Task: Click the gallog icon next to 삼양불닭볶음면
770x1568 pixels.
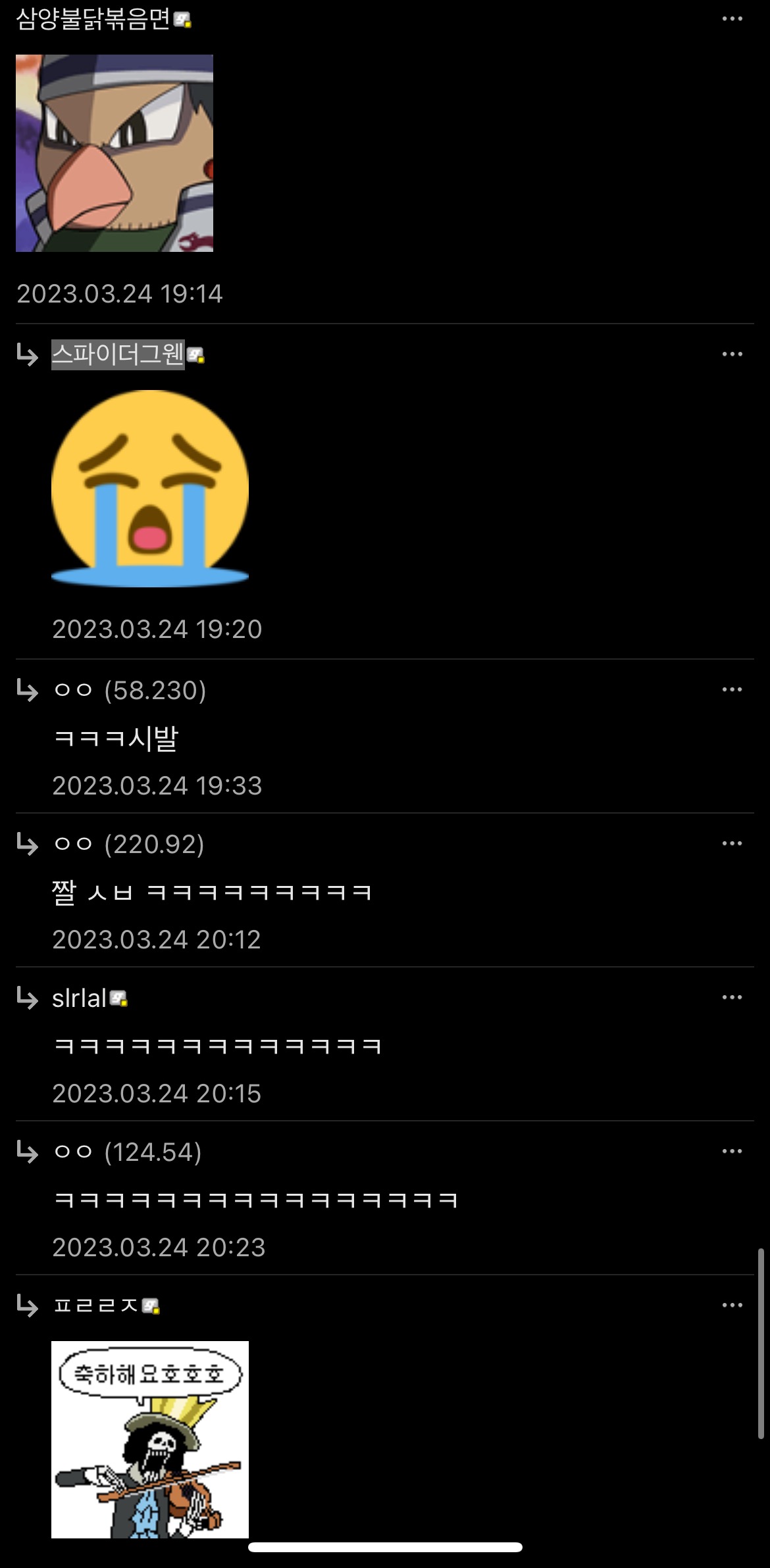Action: tap(183, 20)
